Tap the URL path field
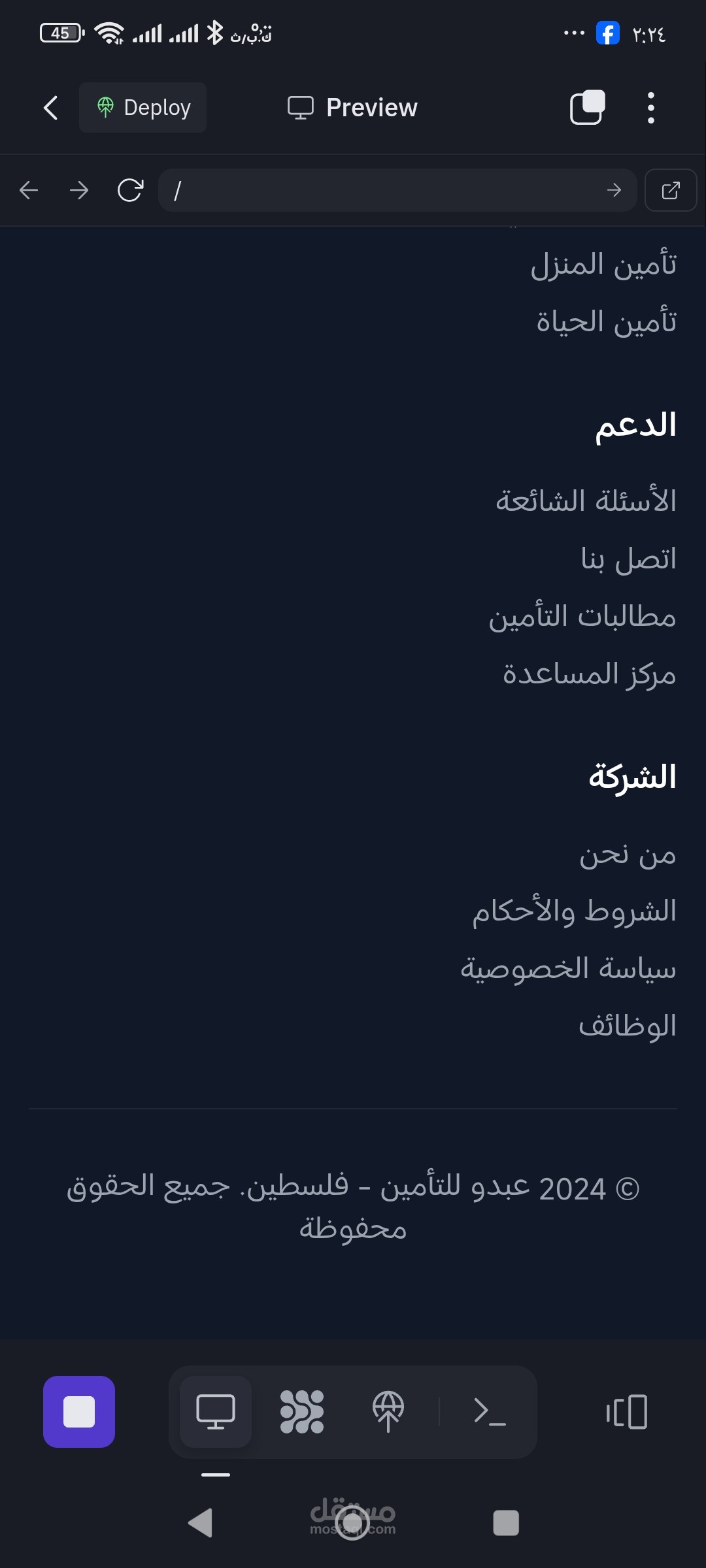This screenshot has width=706, height=1568. (397, 190)
